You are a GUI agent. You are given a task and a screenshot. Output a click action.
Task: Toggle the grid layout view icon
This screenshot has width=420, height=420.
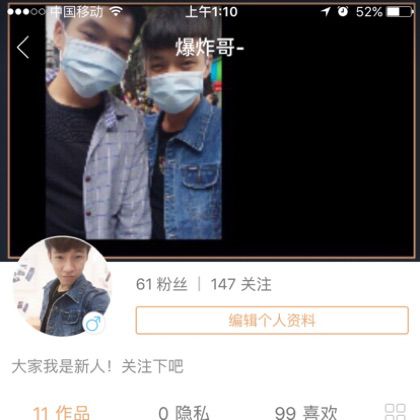tap(395, 412)
